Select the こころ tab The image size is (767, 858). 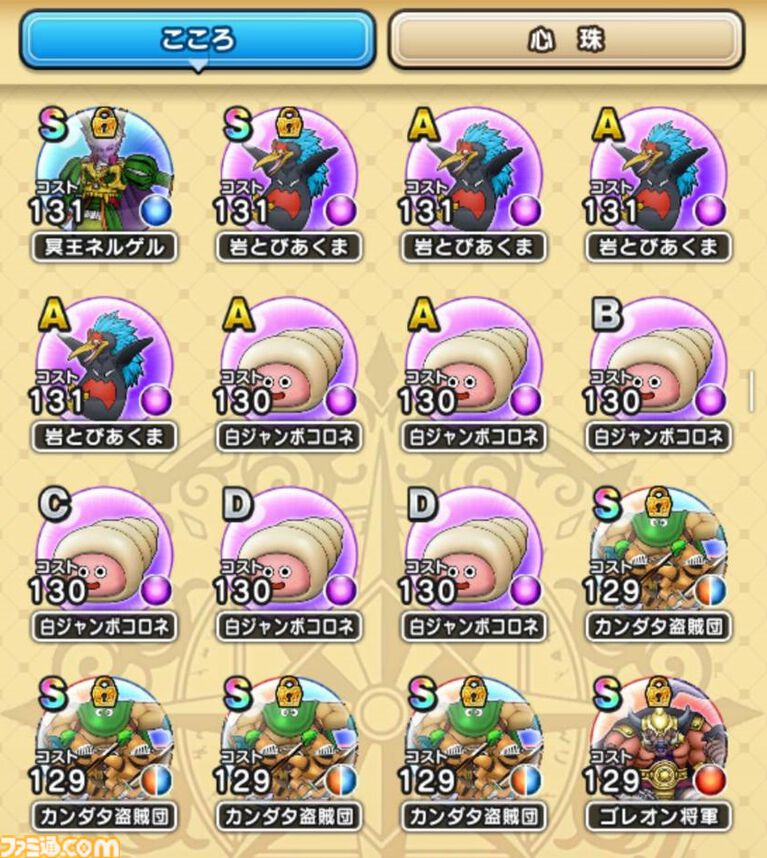point(197,39)
